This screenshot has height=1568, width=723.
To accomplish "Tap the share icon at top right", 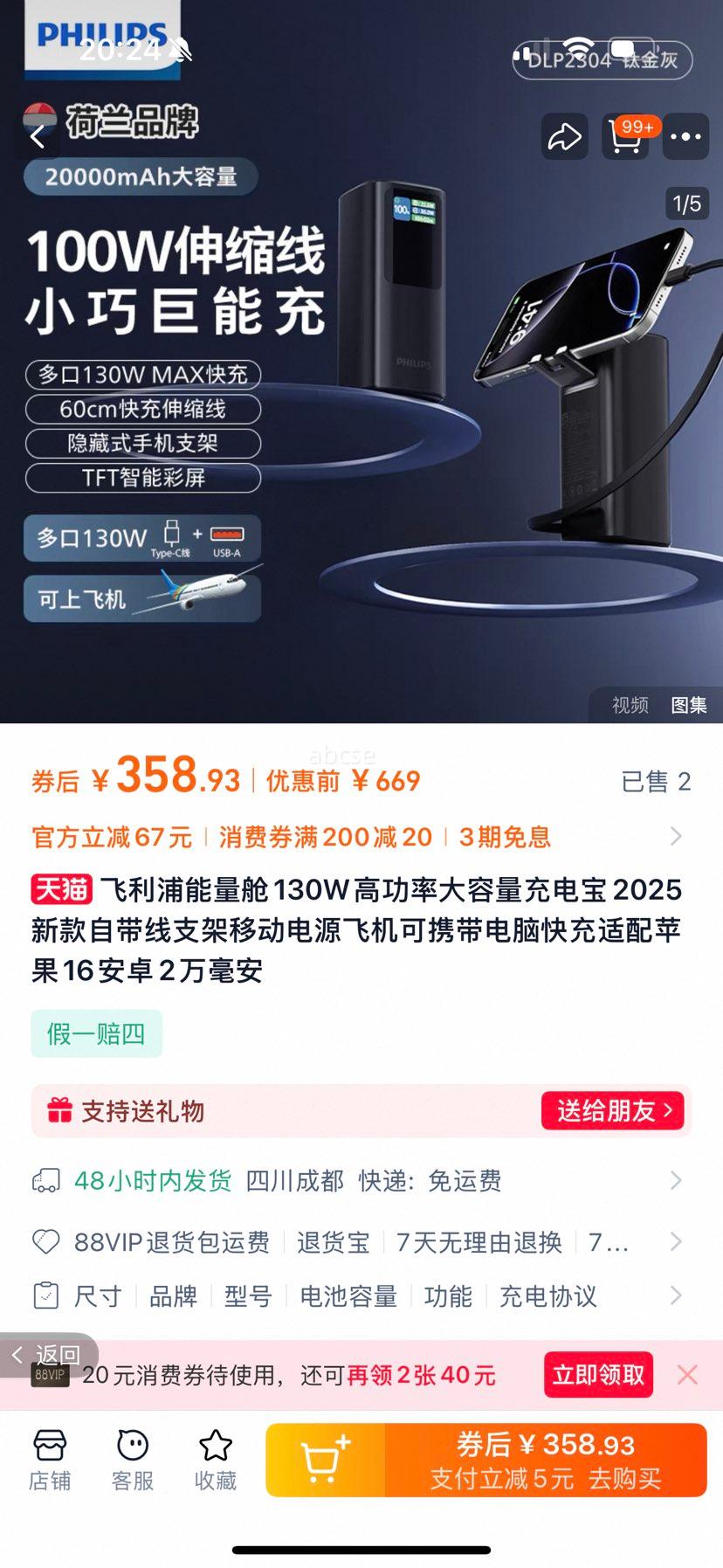I will pyautogui.click(x=563, y=138).
